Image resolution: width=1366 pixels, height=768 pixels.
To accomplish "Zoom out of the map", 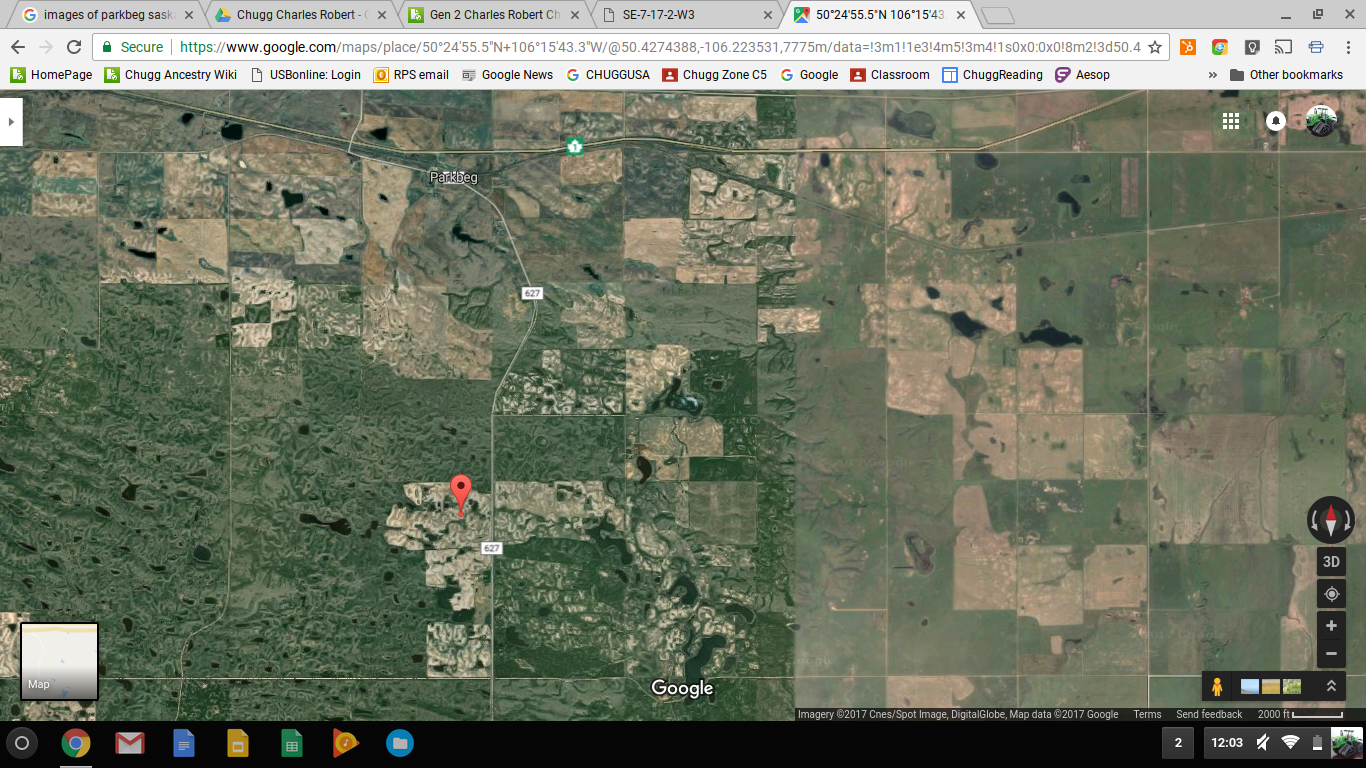I will (1331, 655).
